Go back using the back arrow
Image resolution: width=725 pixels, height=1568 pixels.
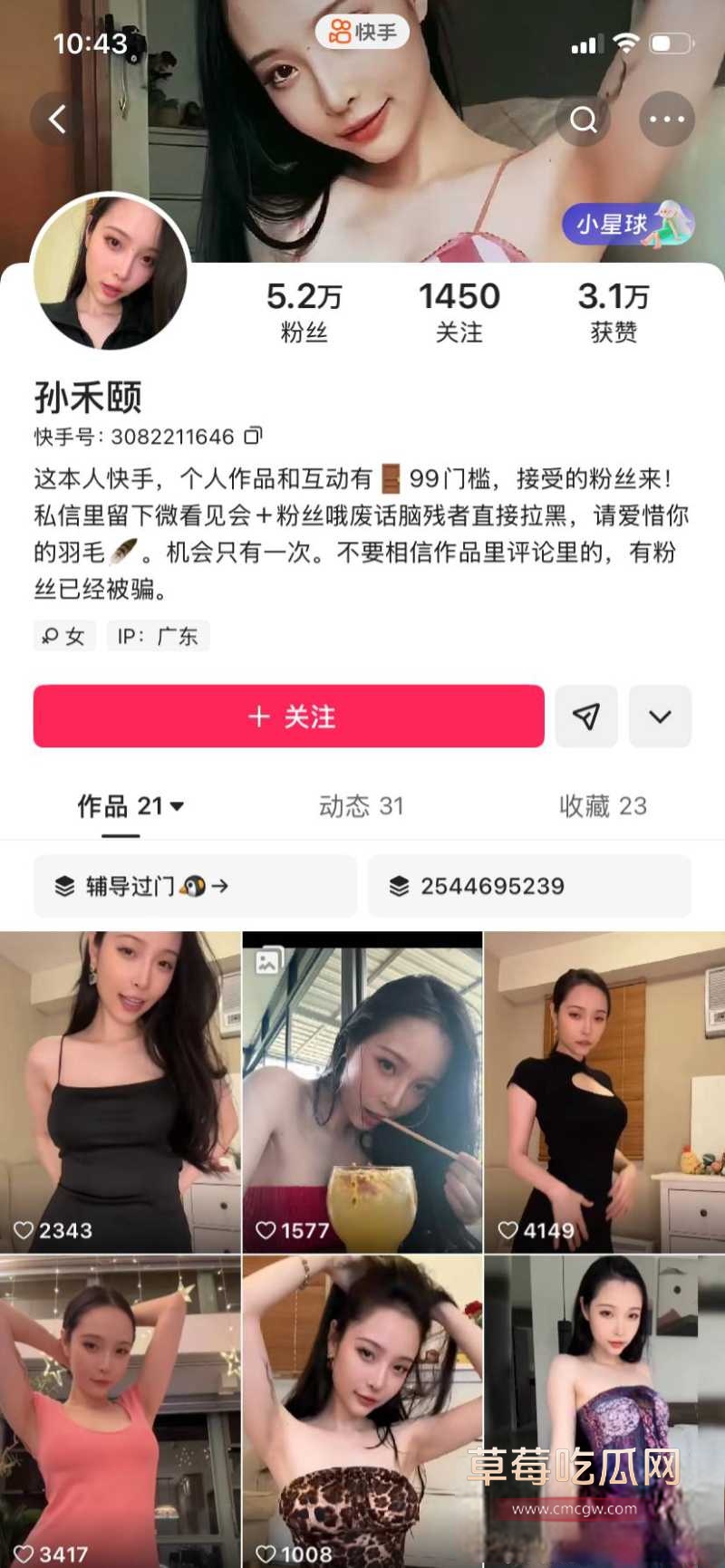tap(56, 119)
